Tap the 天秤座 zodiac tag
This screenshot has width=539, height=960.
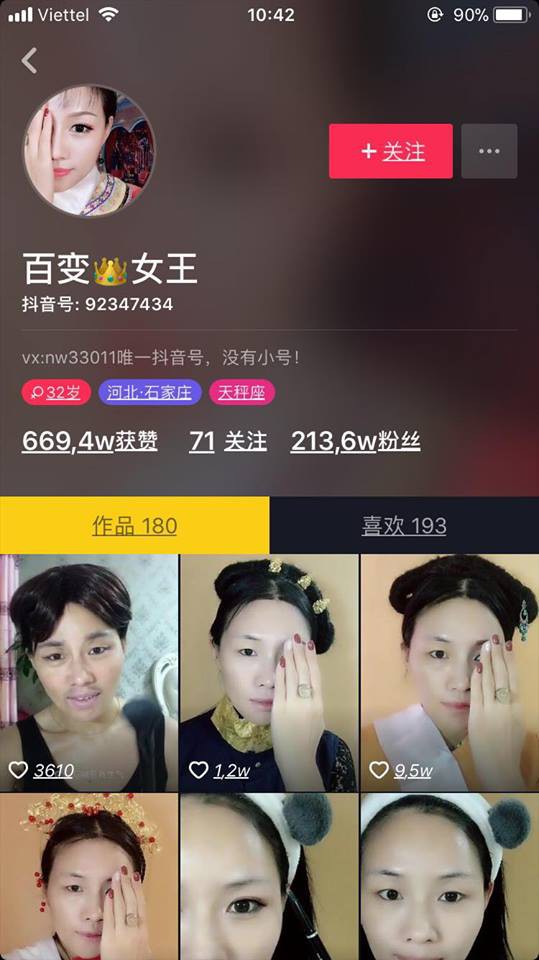coord(242,392)
